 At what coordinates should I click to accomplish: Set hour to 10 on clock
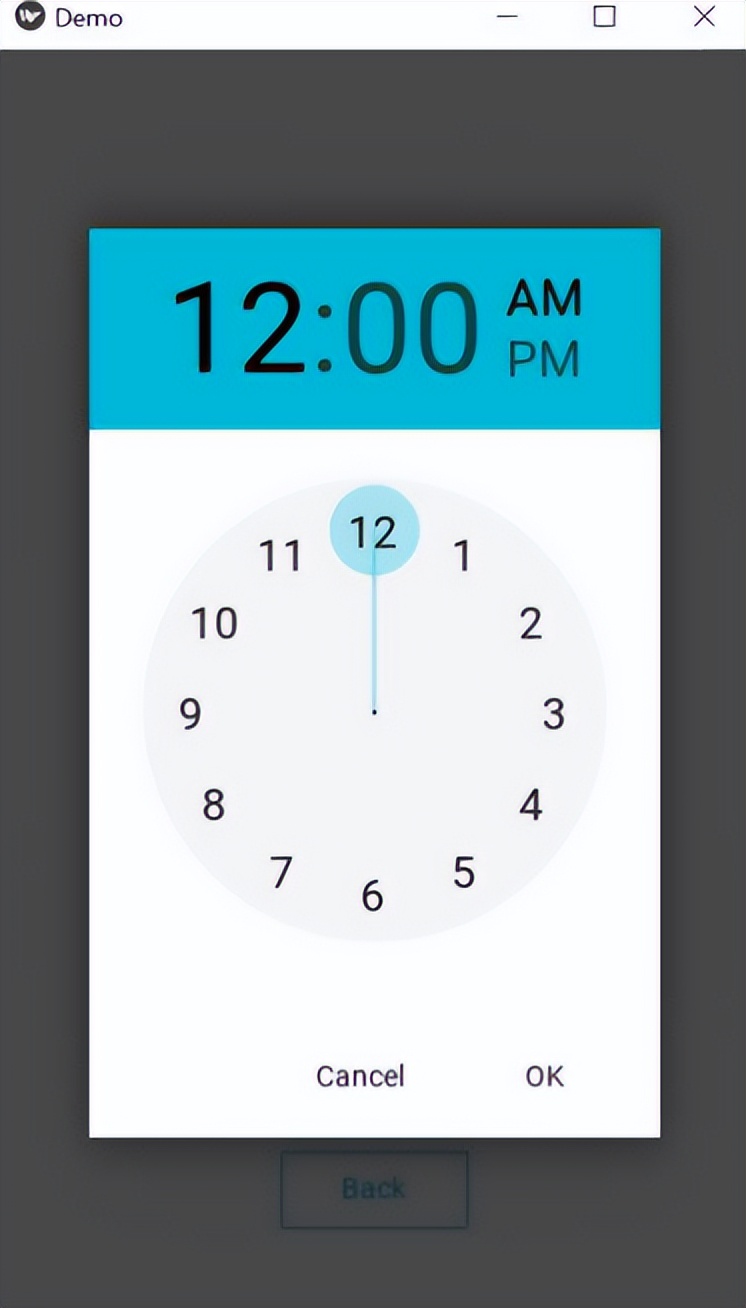coord(214,623)
